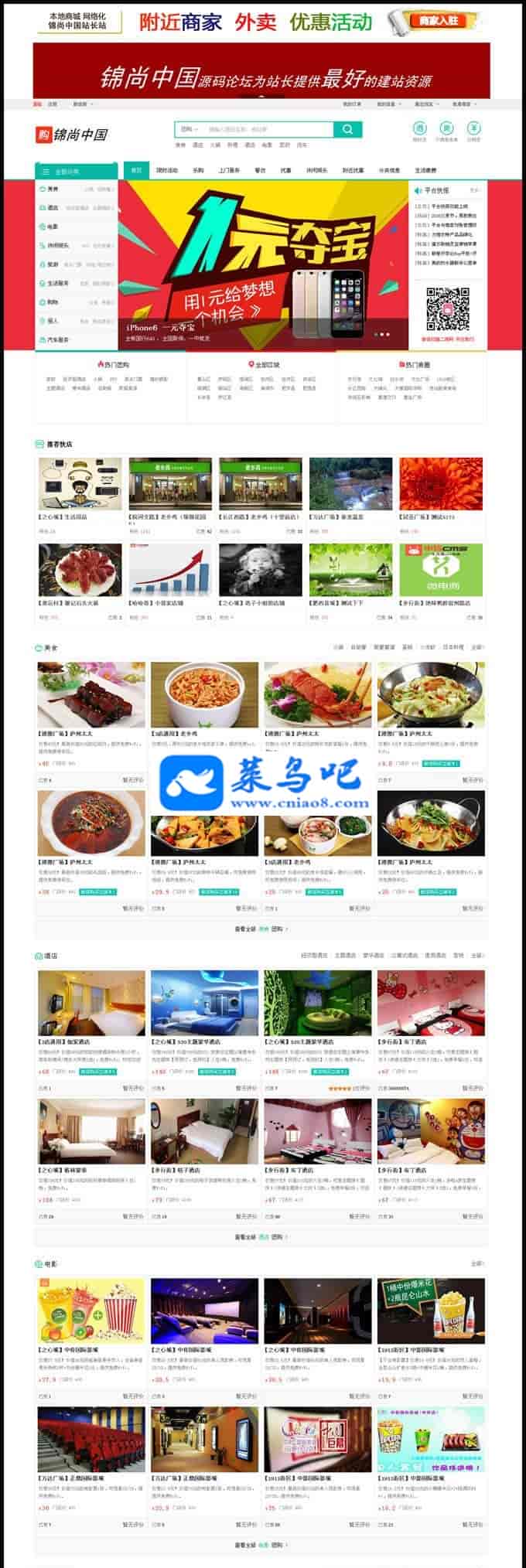The height and width of the screenshot is (1568, 526).
Task: Open the 附近优惠 tab
Action: click(353, 170)
